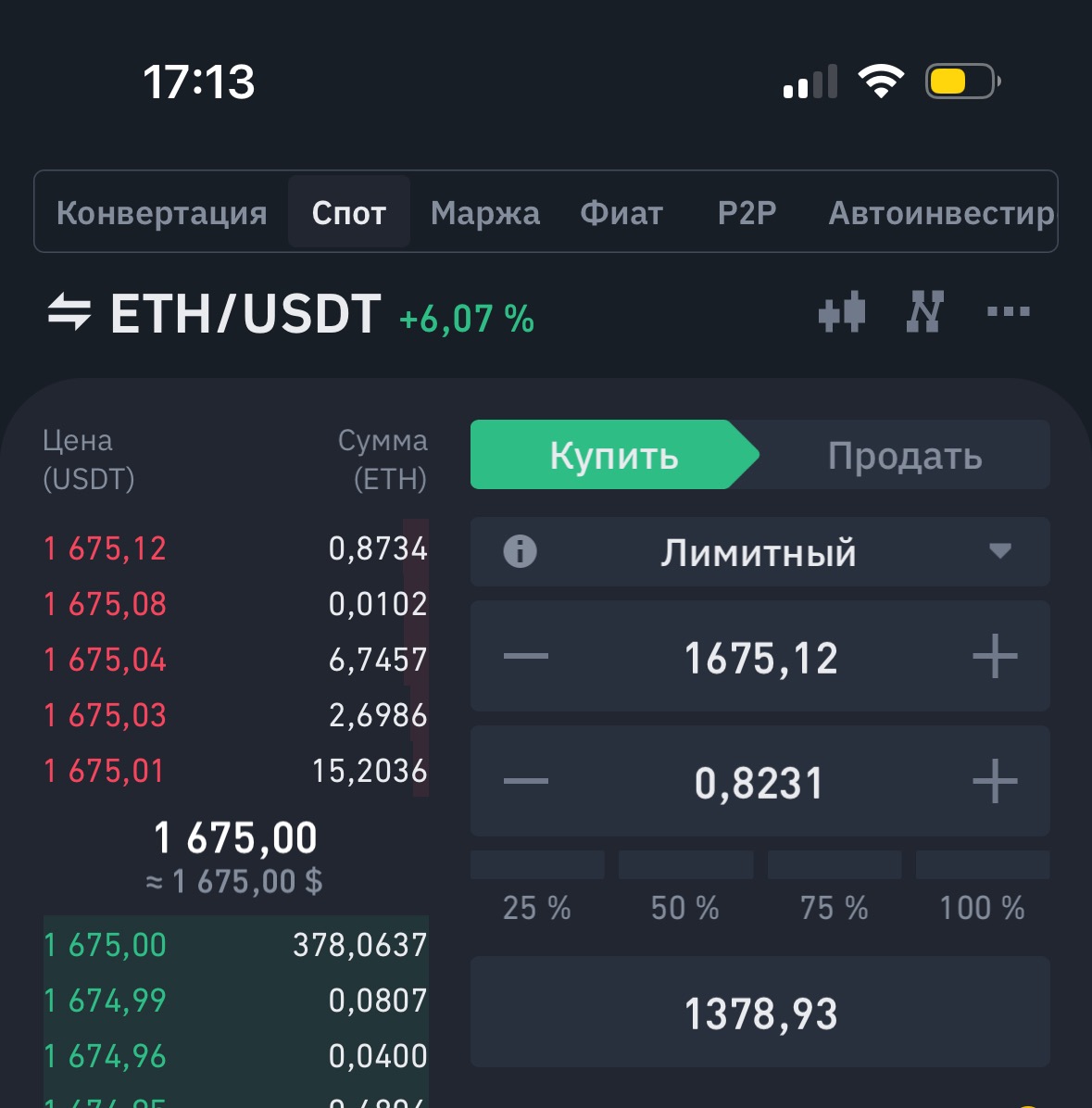1092x1108 pixels.
Task: Switch to the Автоинвестир tab
Action: point(941,213)
